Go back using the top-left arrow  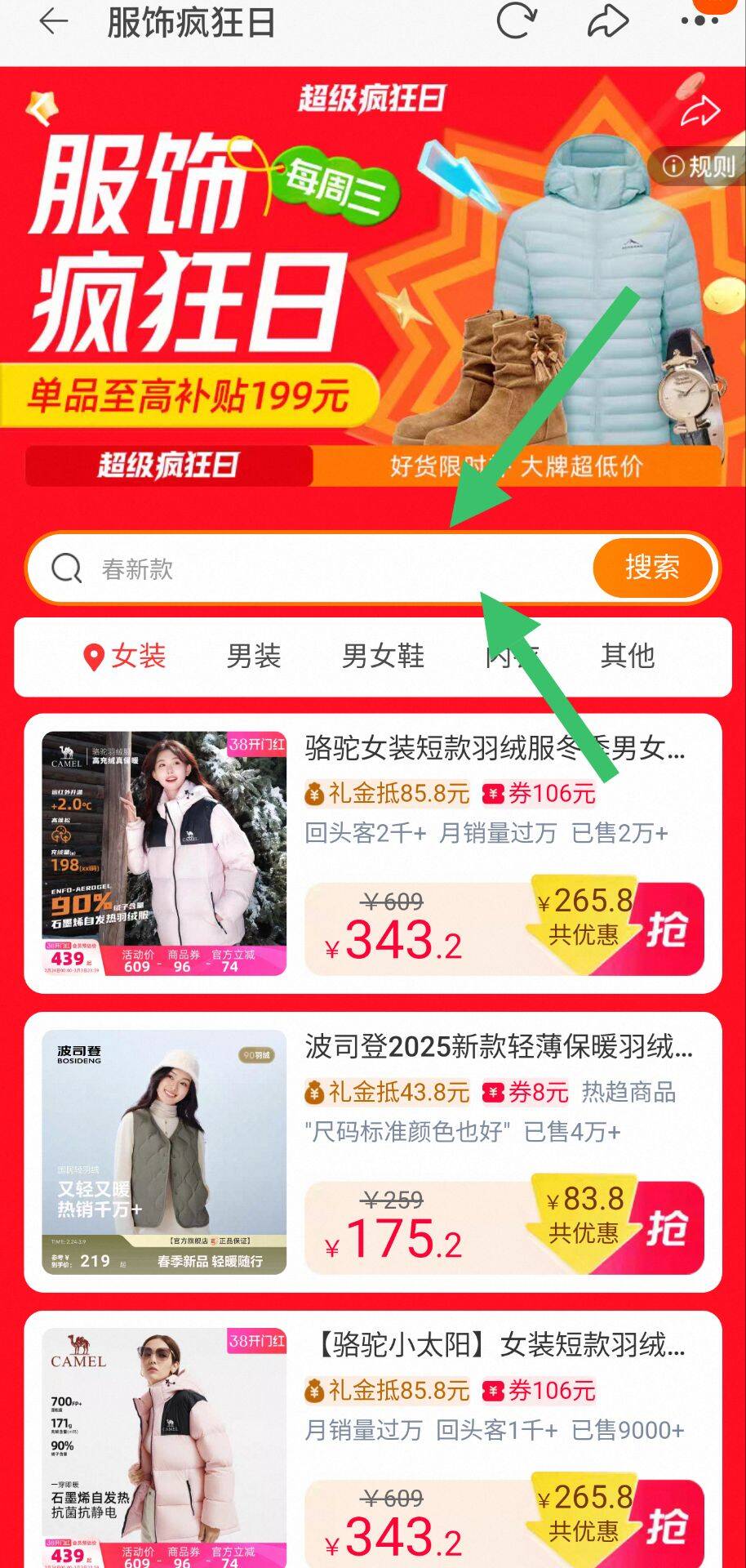[54, 22]
